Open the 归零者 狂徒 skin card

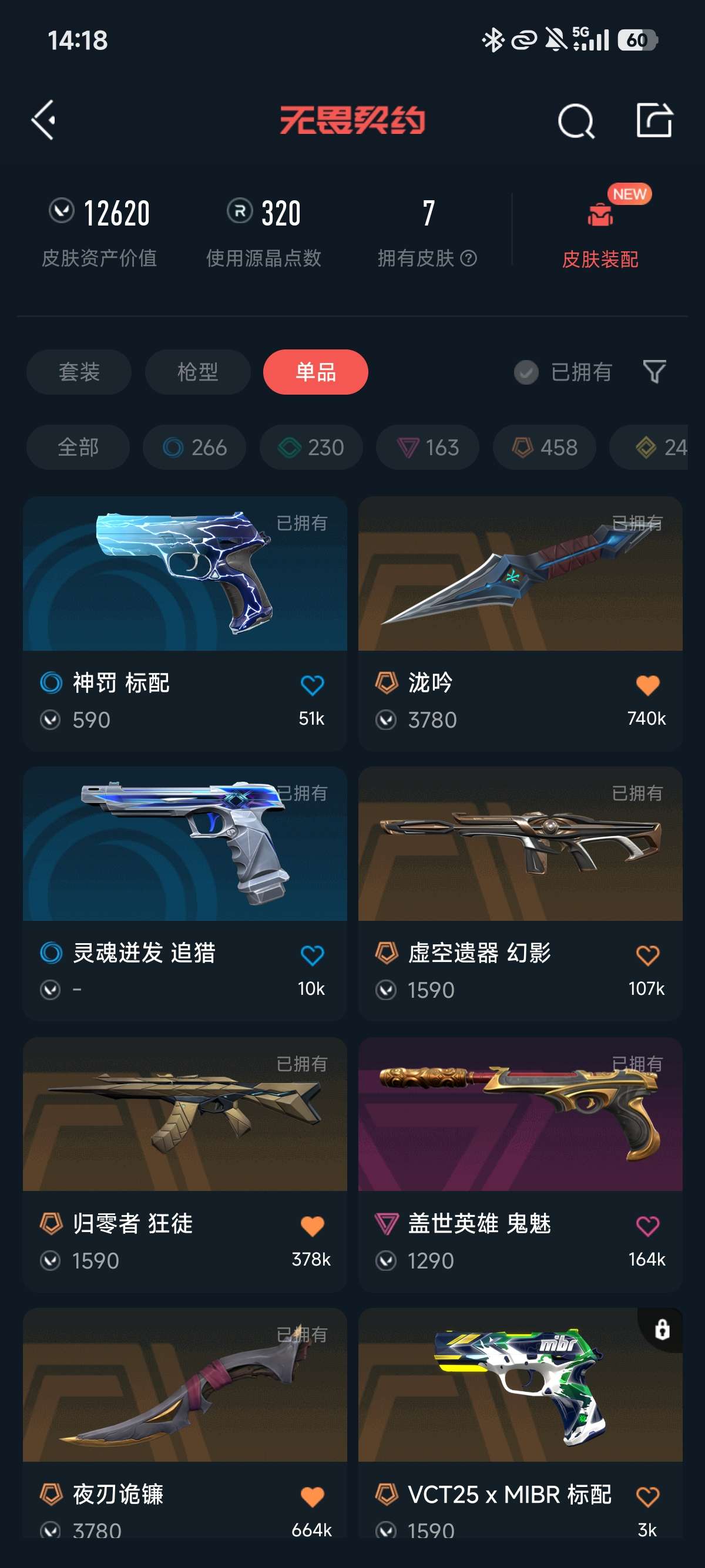tap(184, 1165)
